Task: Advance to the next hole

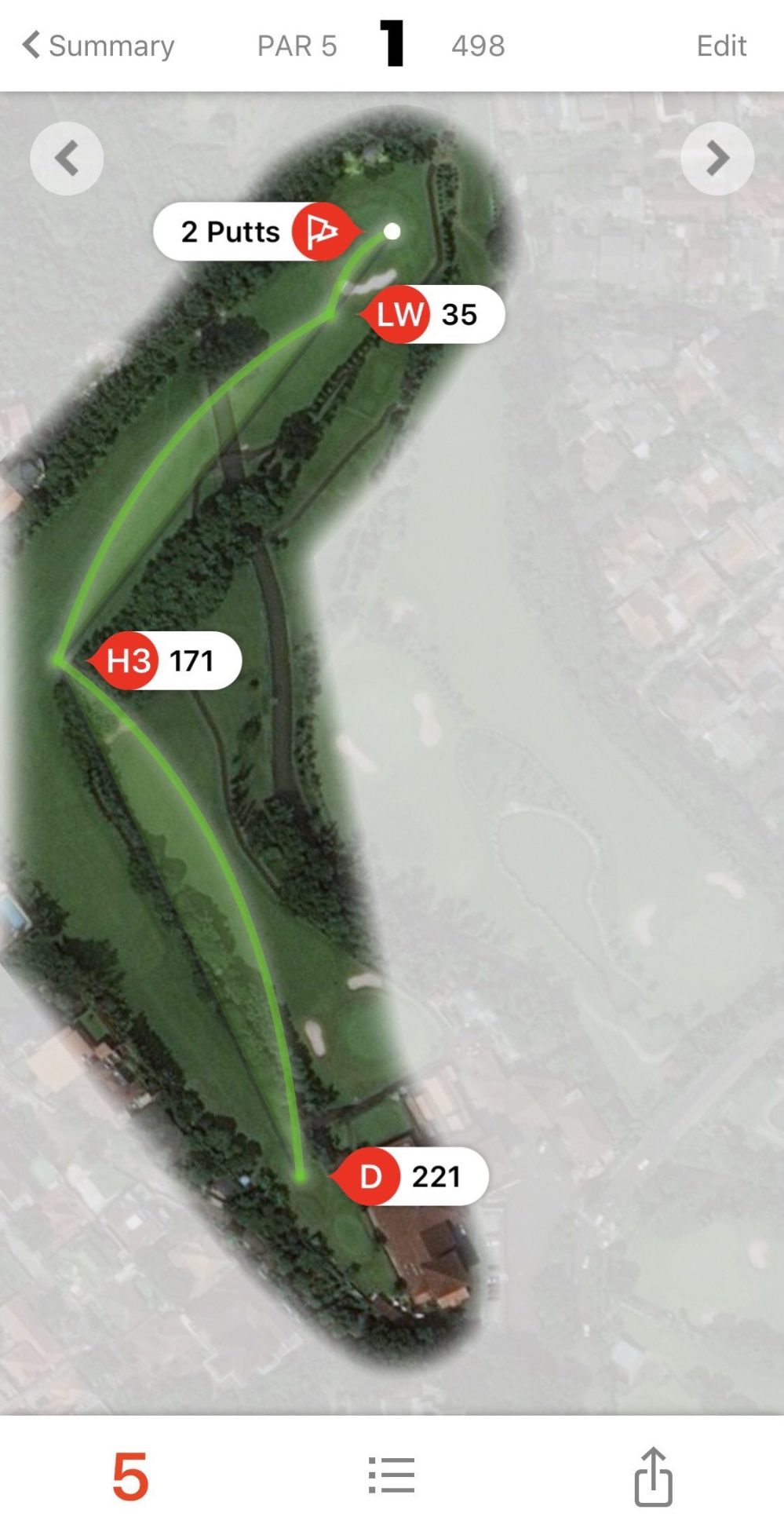Action: pyautogui.click(x=717, y=158)
